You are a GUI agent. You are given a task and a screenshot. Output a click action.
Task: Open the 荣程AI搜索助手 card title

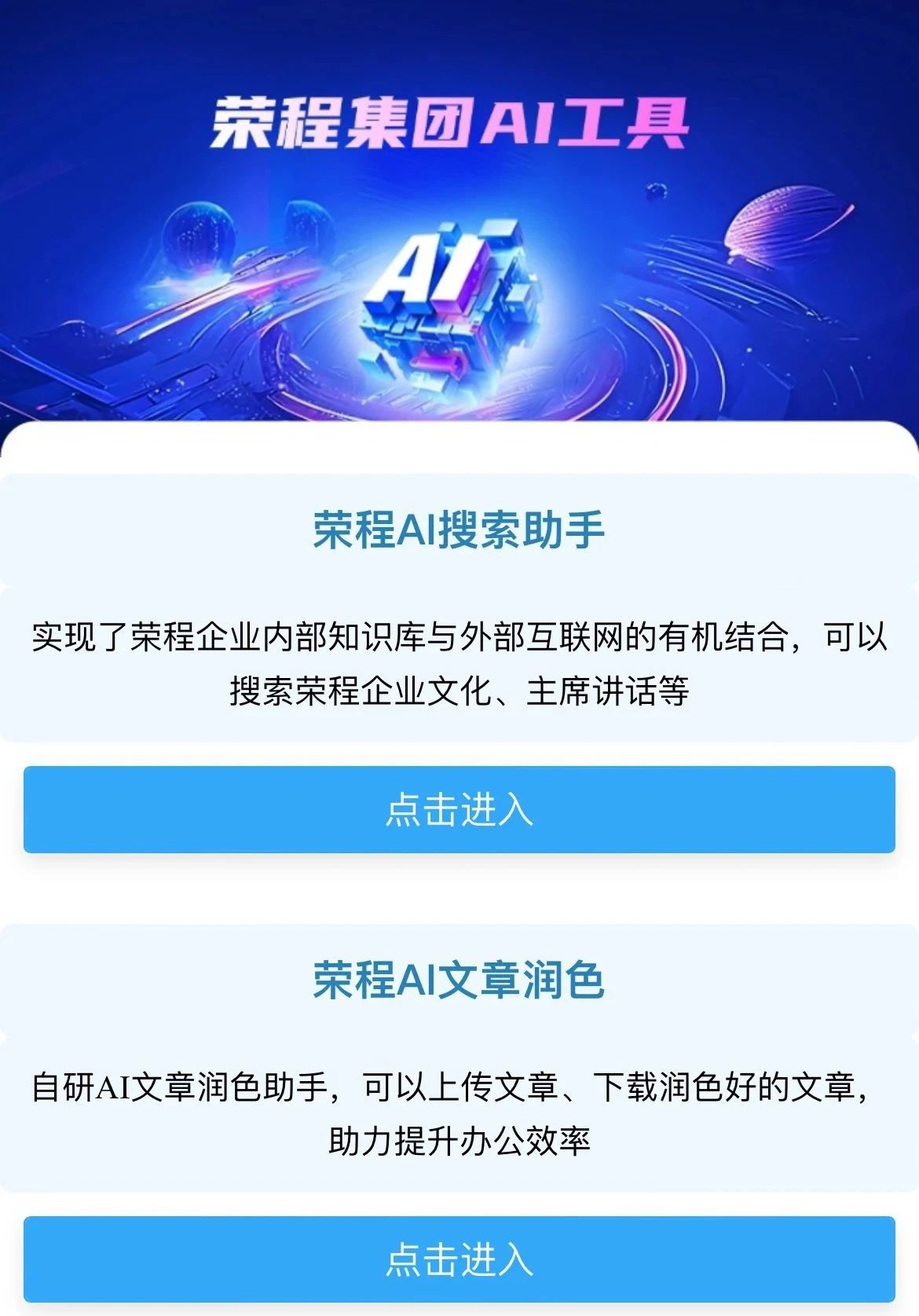click(x=459, y=530)
